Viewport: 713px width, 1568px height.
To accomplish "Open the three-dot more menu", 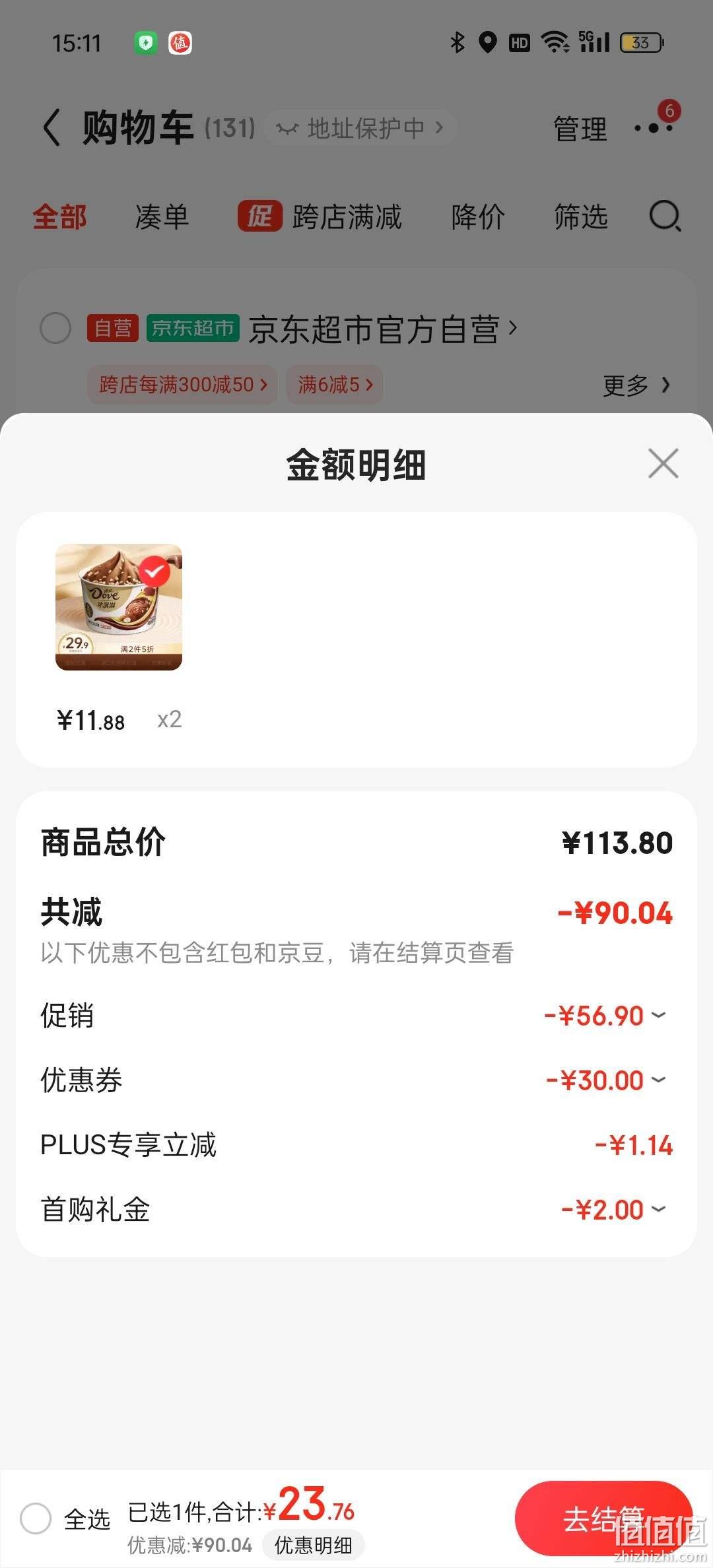I will 654,128.
